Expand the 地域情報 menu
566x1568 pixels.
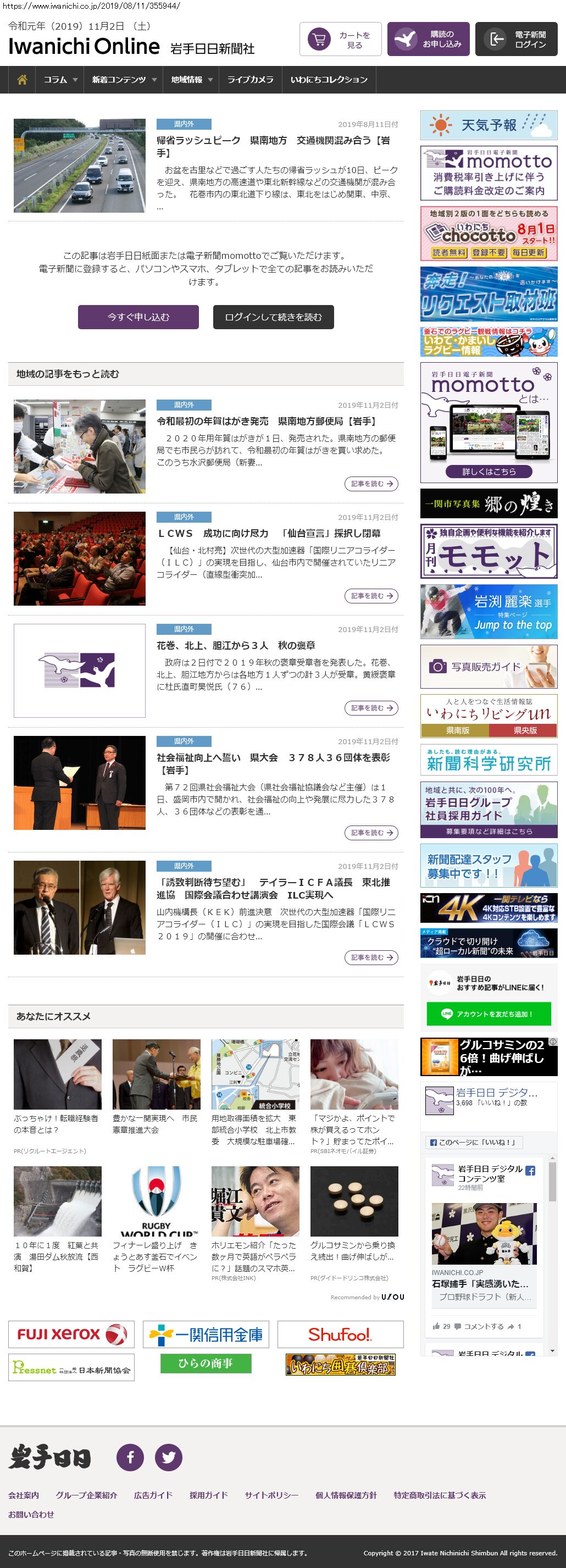tap(192, 80)
